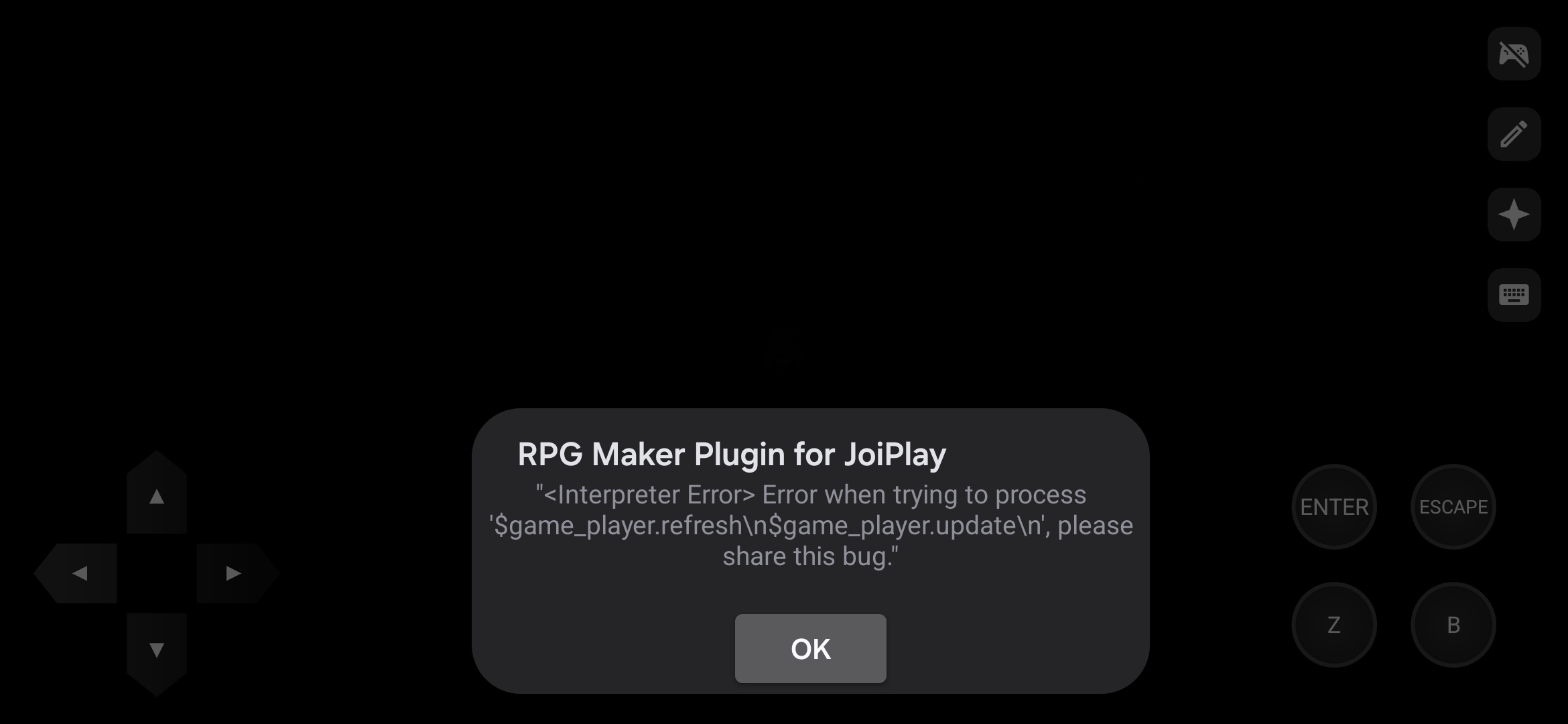Screen dimensions: 1568x724
Task: Tap the ENTER gamepad button
Action: [1333, 507]
